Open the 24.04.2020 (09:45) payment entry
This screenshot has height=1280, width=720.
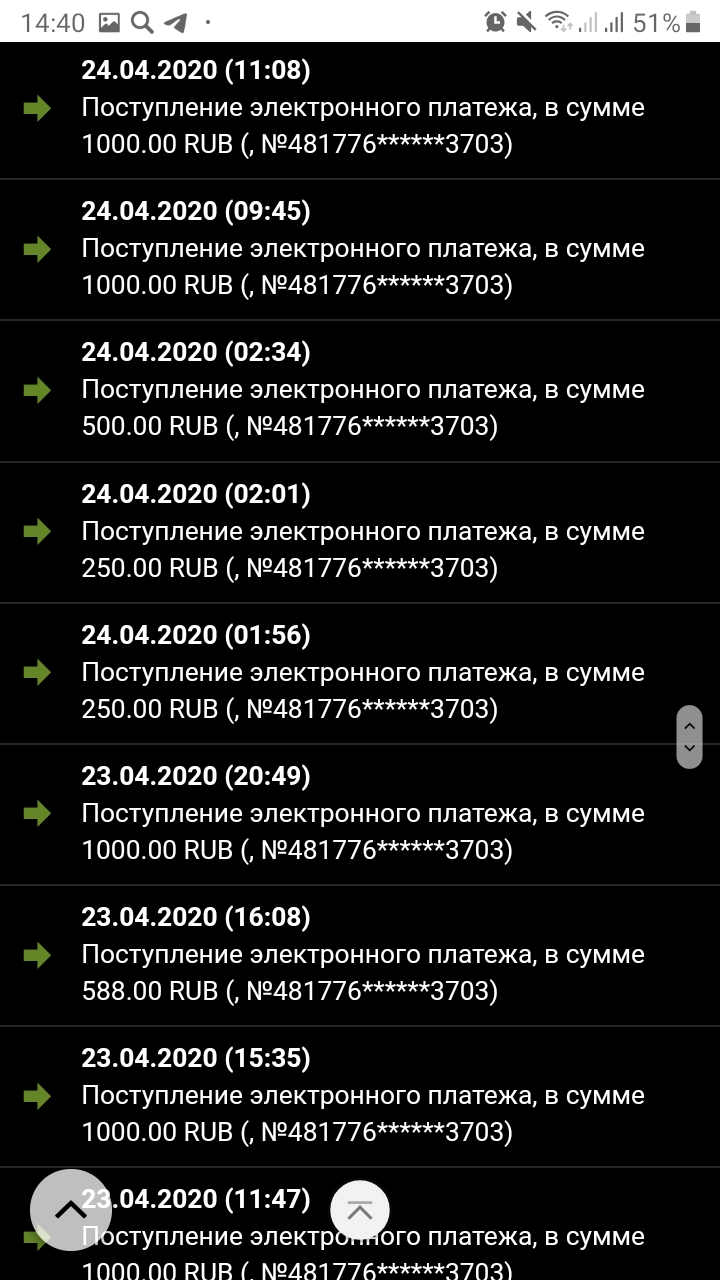pos(360,249)
